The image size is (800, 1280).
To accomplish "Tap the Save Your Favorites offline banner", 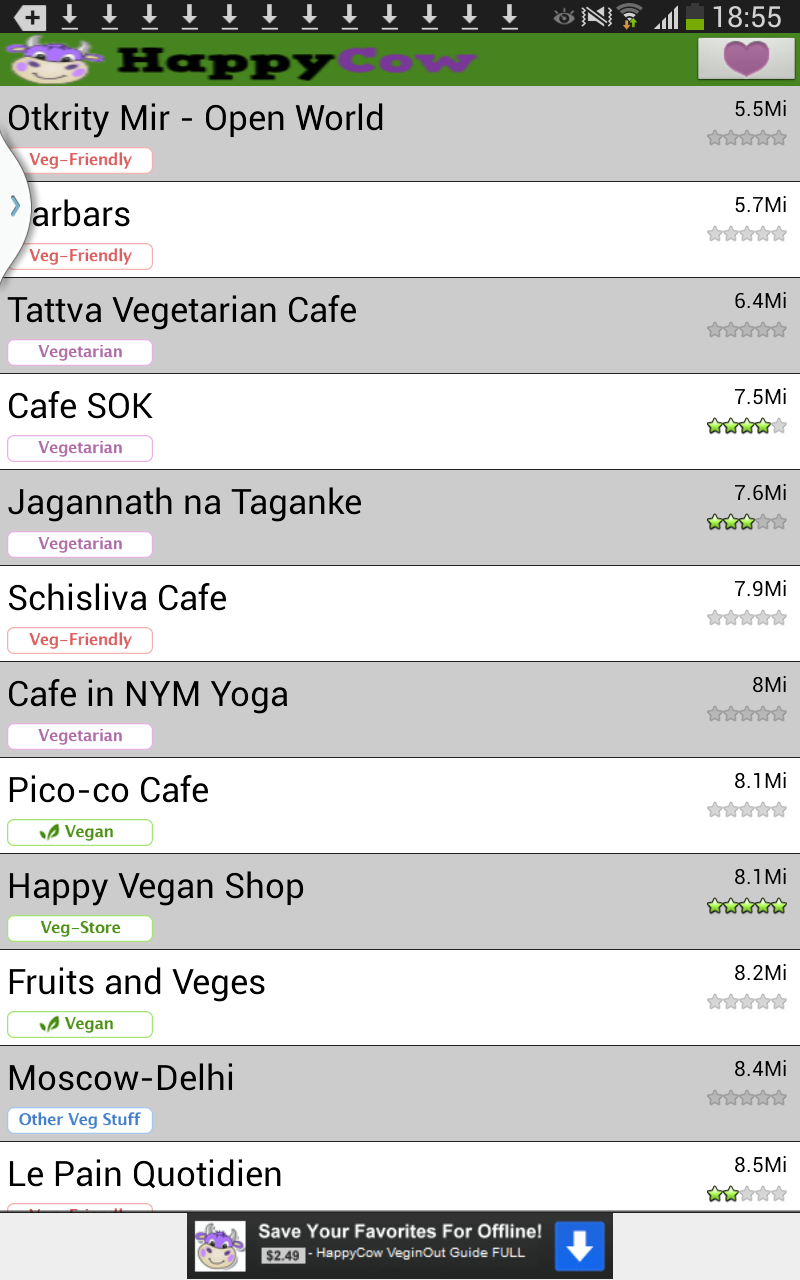I will coord(400,1246).
